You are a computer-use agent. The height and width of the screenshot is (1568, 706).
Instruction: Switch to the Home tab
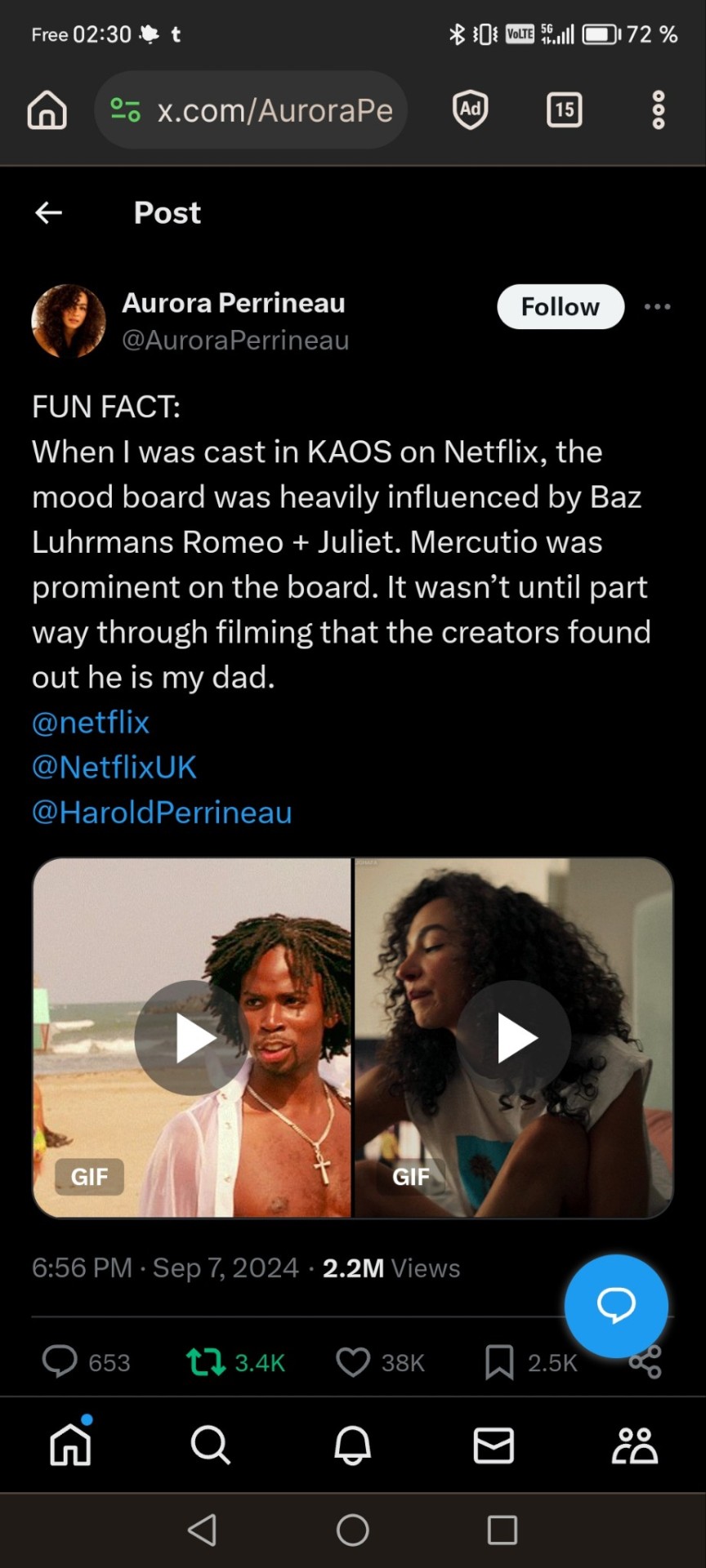pyautogui.click(x=70, y=1446)
